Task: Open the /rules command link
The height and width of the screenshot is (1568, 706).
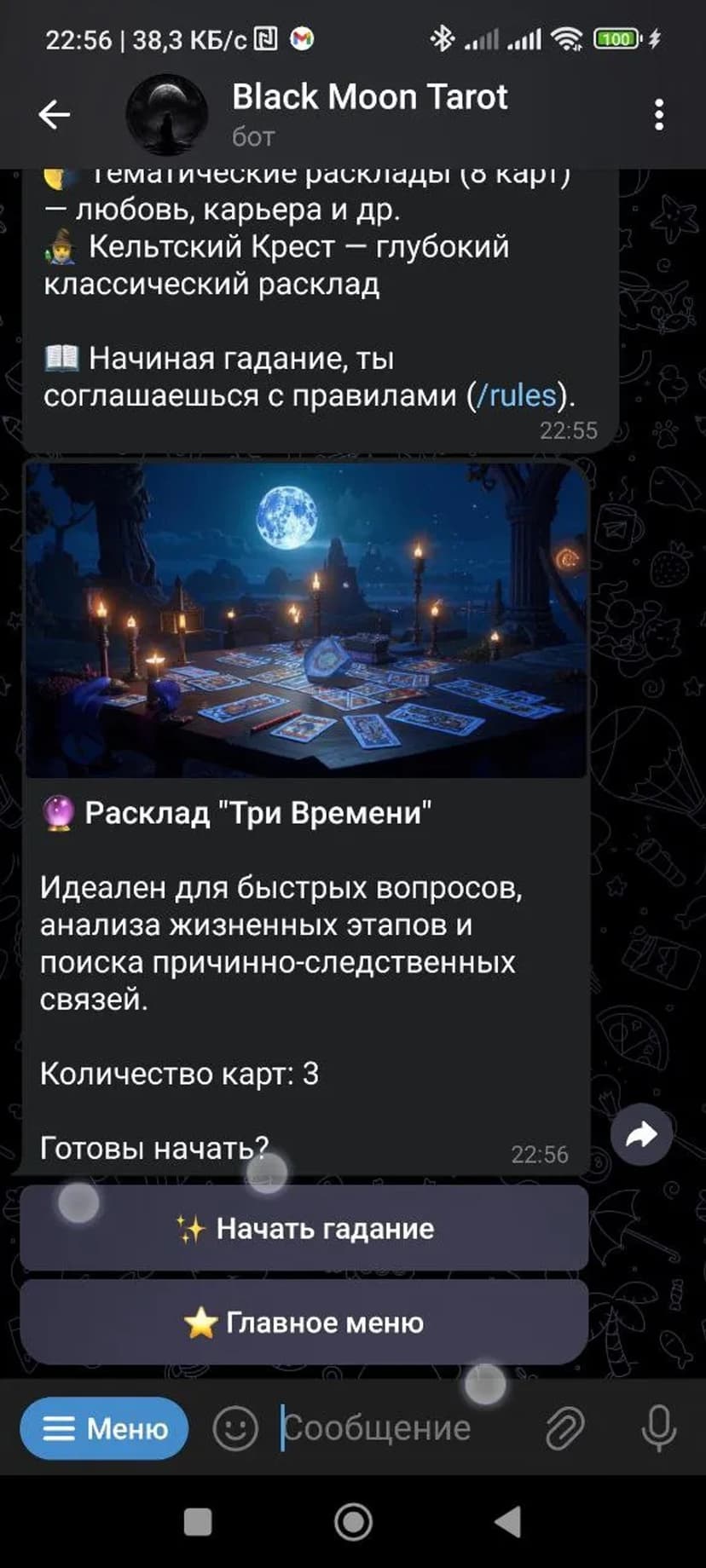Action: (515, 395)
